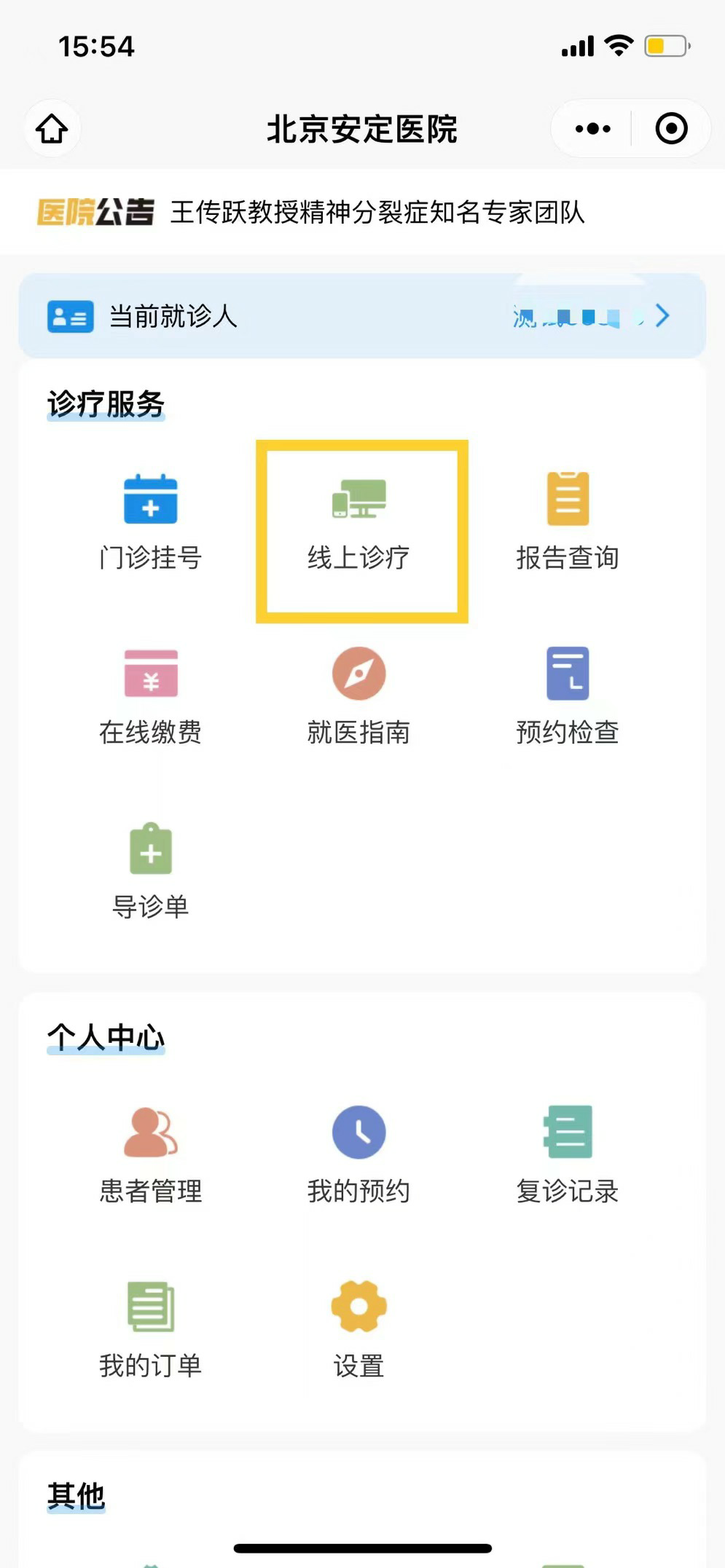The image size is (725, 1568).
Task: Tap 预约检查 to book an examination
Action: pyautogui.click(x=568, y=697)
